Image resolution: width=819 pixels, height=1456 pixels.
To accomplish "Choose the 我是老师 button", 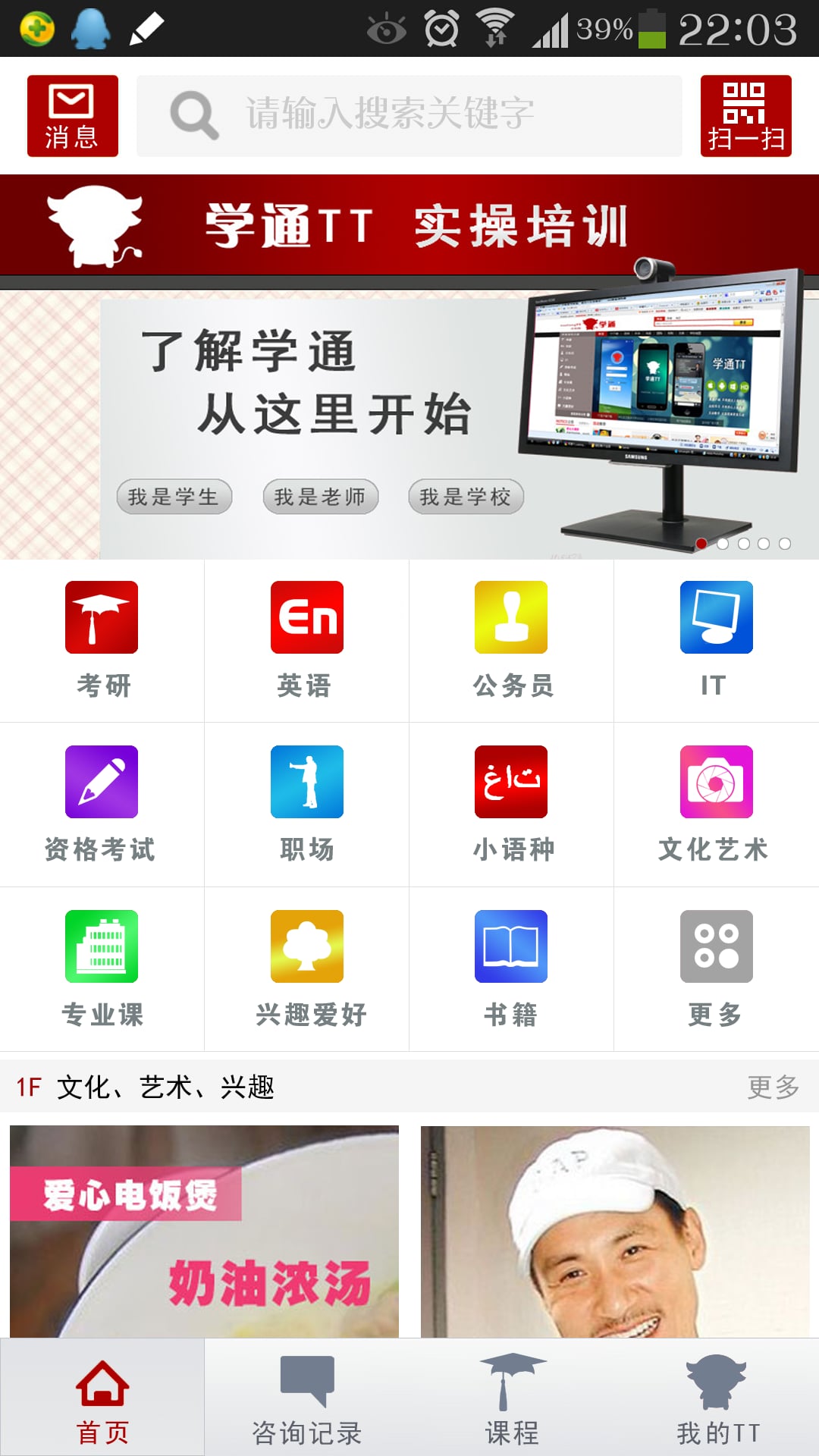I will tap(321, 497).
